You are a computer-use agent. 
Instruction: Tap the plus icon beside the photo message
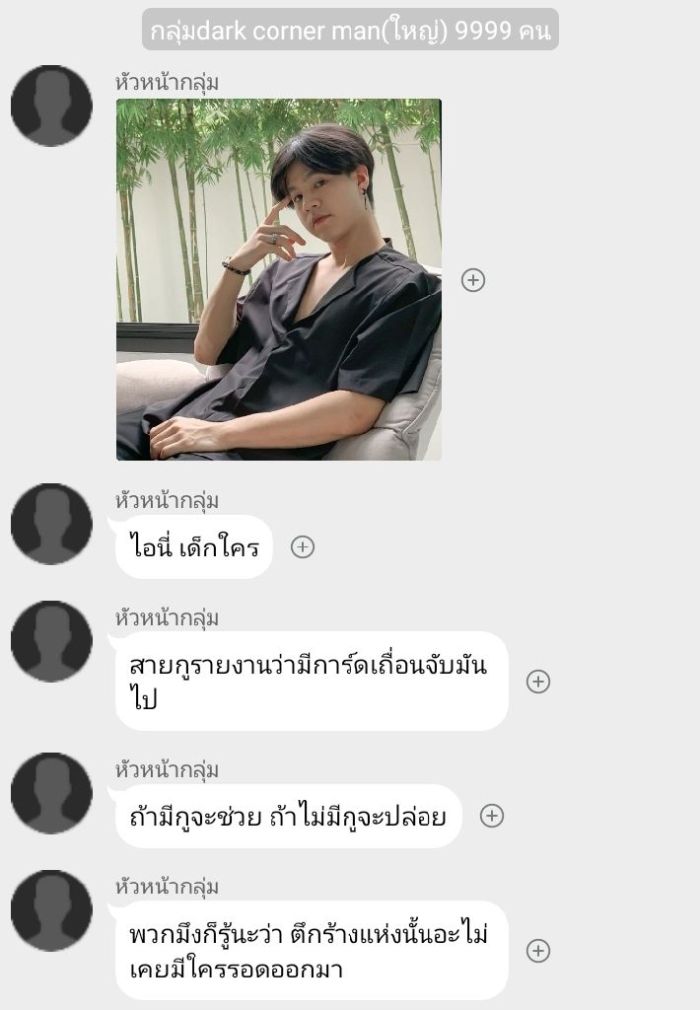(473, 281)
